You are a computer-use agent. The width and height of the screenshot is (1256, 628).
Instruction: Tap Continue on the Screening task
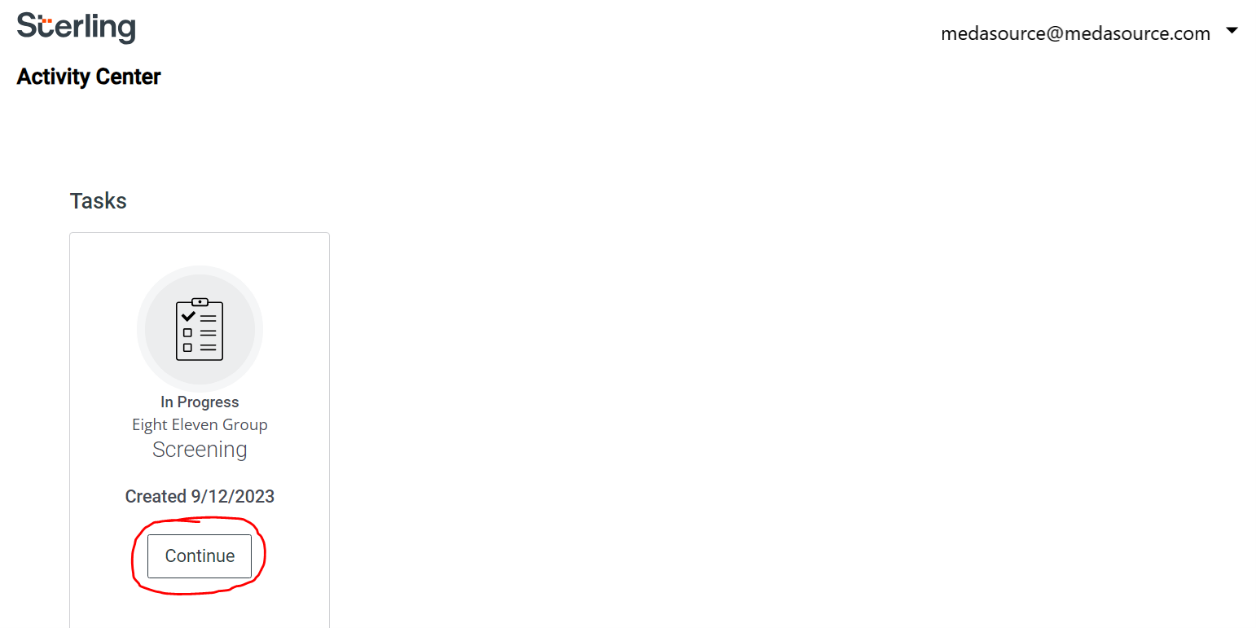tap(199, 556)
